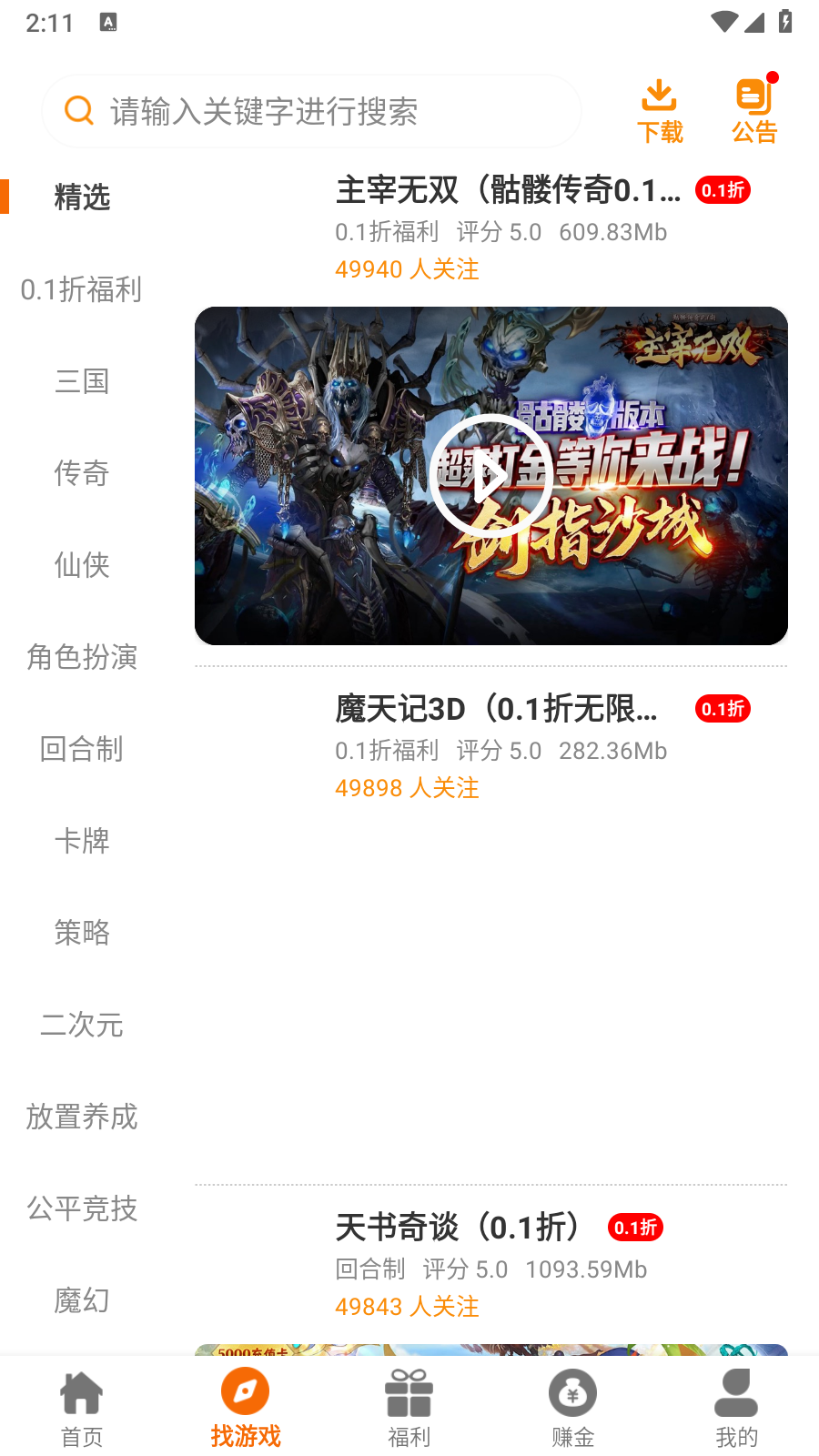Open the 公告 announcements
819x1456 pixels.
pyautogui.click(x=754, y=112)
